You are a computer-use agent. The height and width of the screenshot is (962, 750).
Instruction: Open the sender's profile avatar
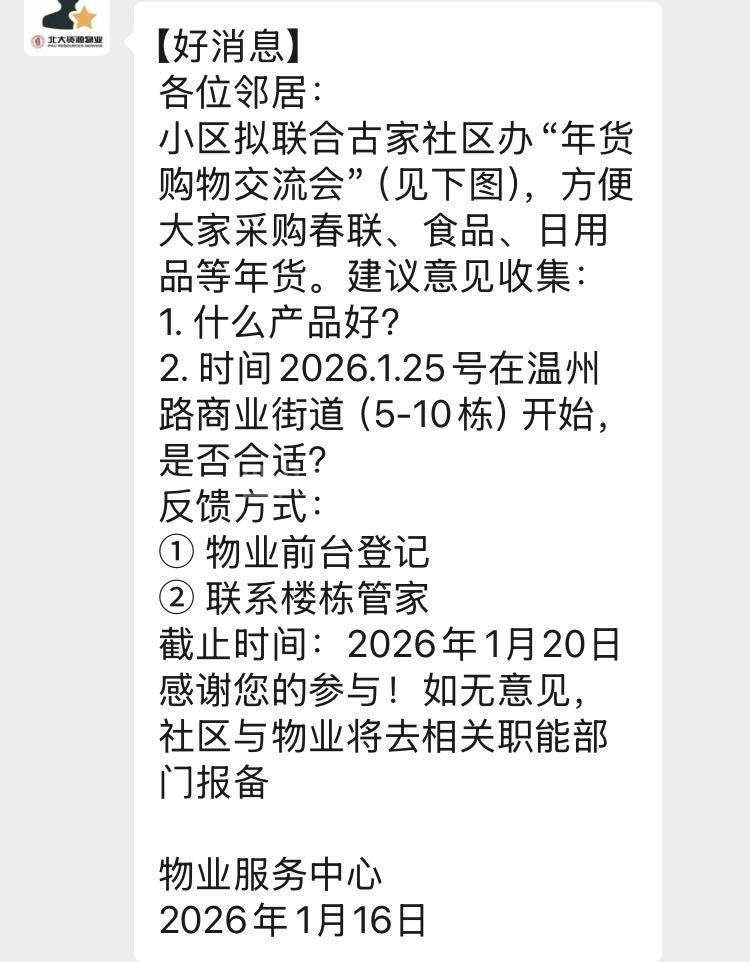67,25
